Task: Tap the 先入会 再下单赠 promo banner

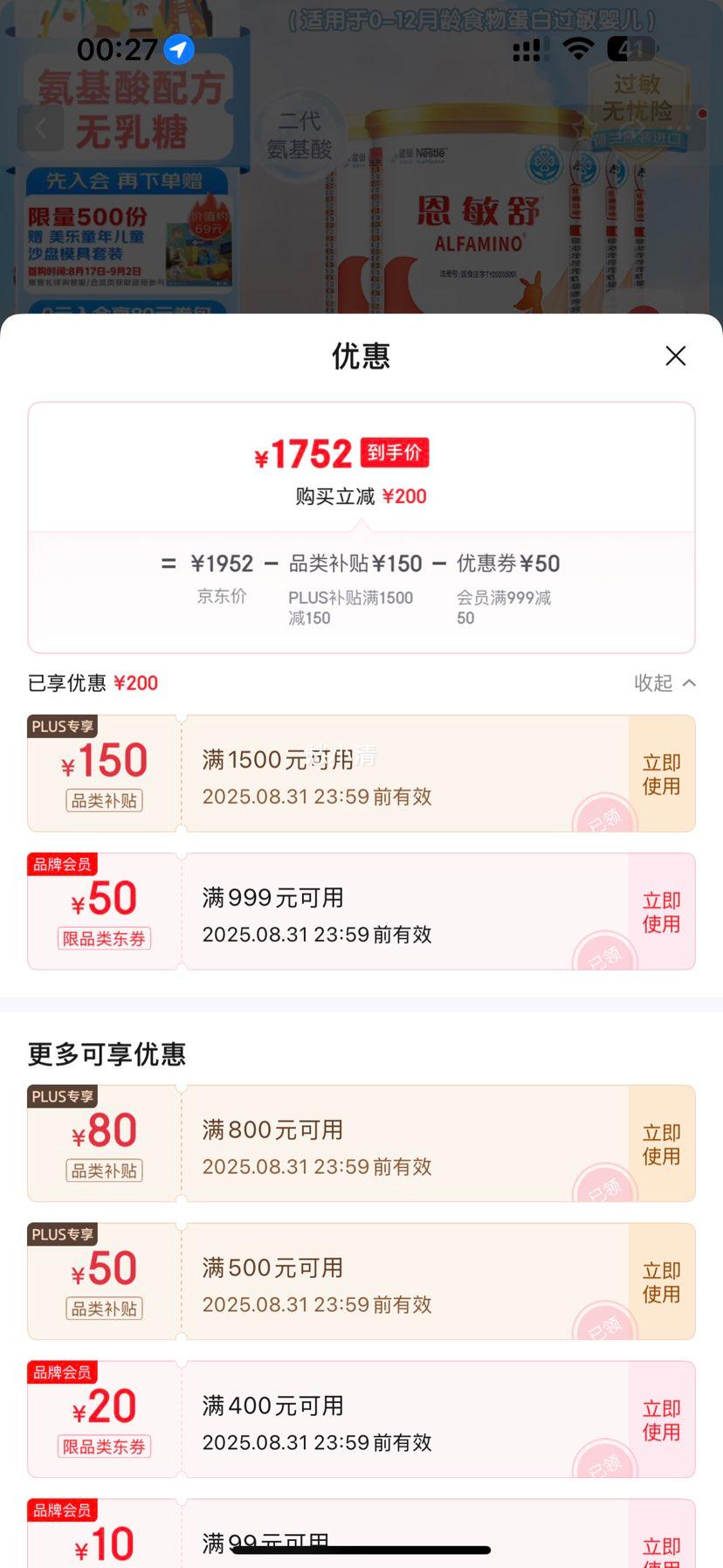Action: click(129, 183)
